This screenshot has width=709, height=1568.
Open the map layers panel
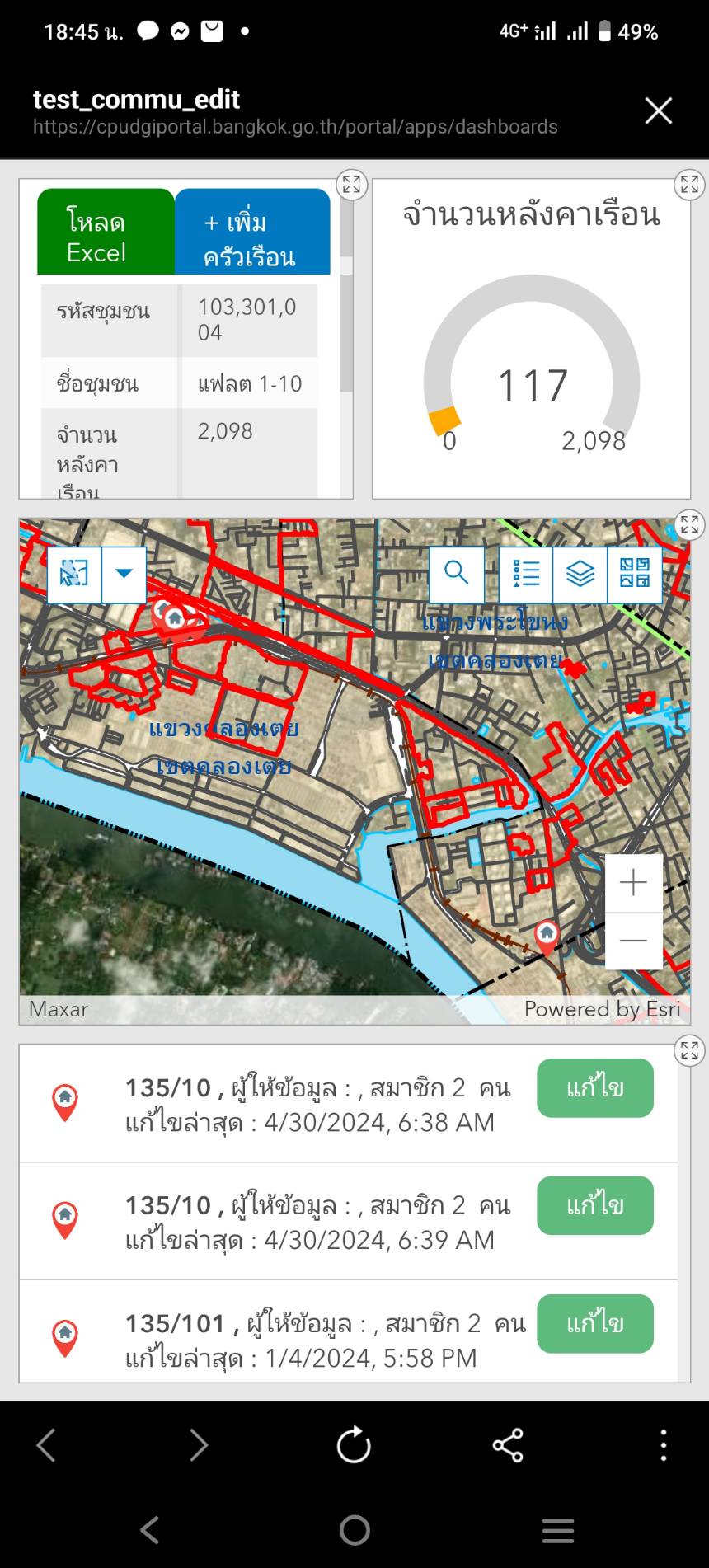580,573
